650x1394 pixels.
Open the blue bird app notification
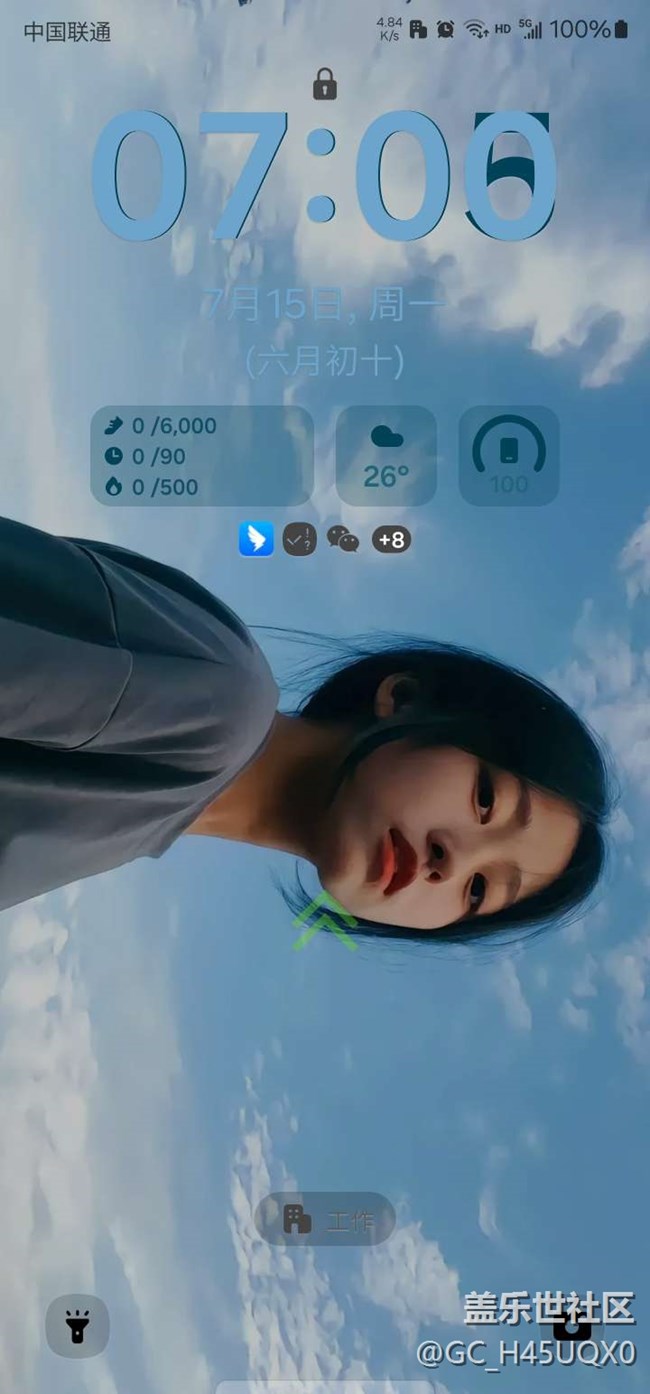click(256, 540)
